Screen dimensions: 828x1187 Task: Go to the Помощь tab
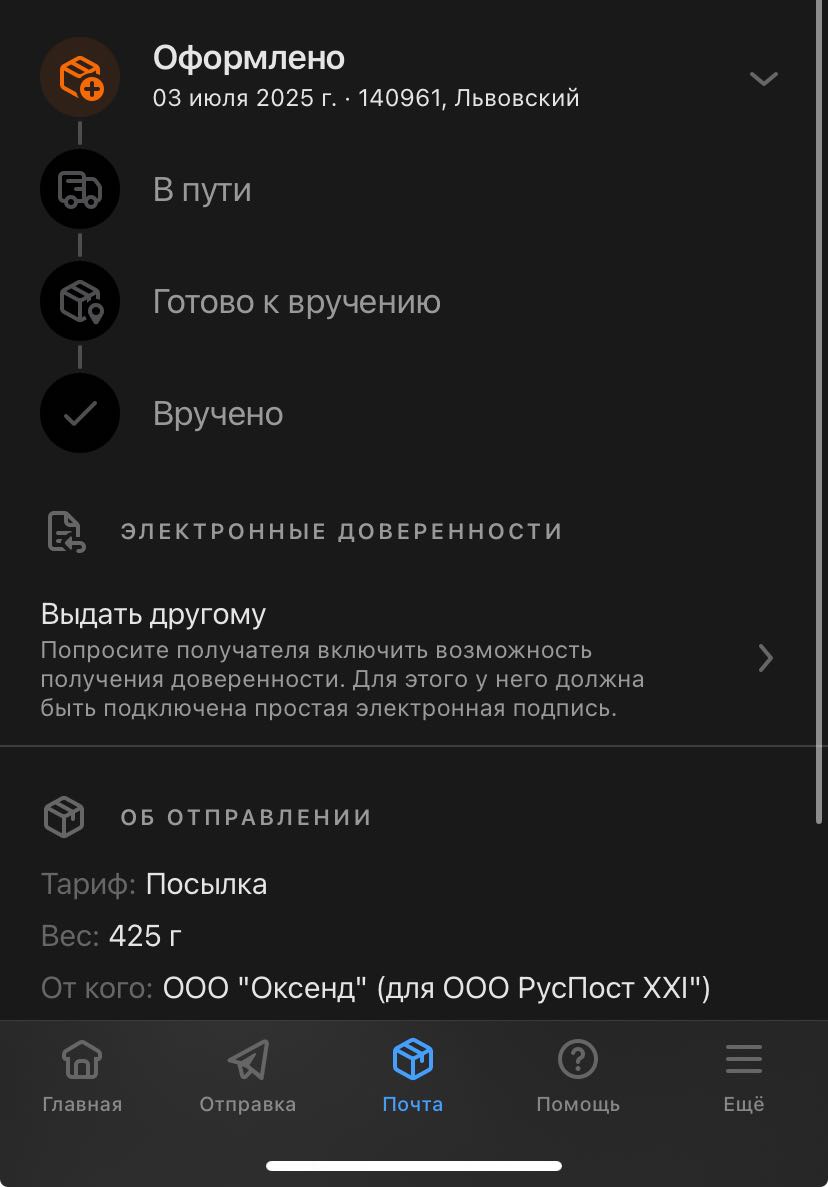(577, 1076)
